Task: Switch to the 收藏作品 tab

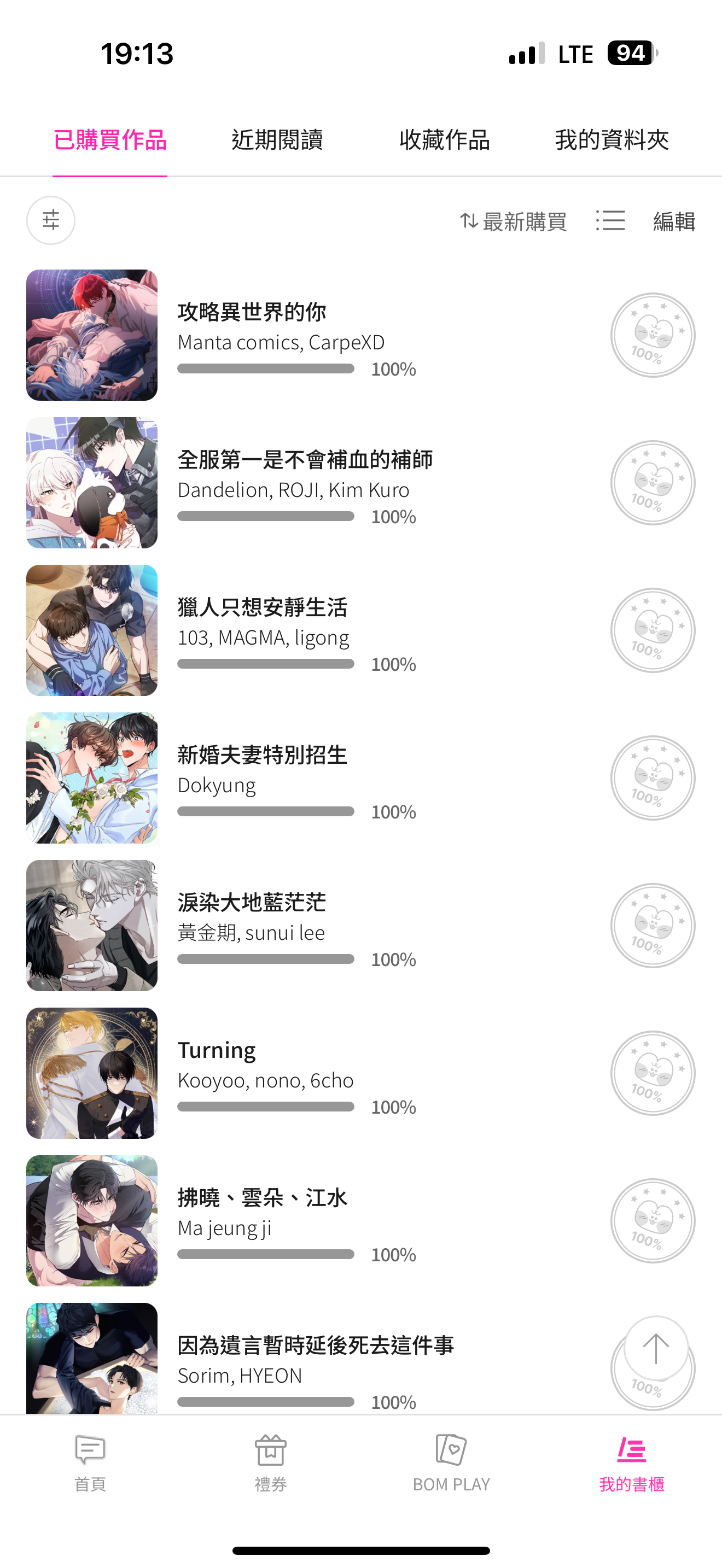Action: point(444,140)
